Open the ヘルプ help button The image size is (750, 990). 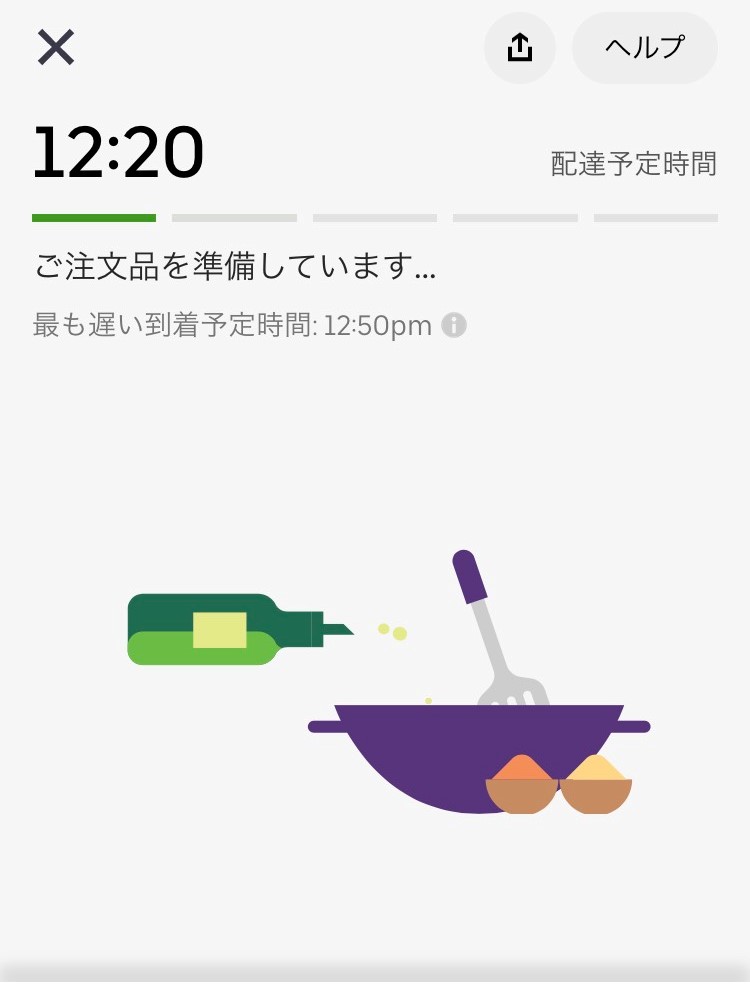tap(644, 47)
